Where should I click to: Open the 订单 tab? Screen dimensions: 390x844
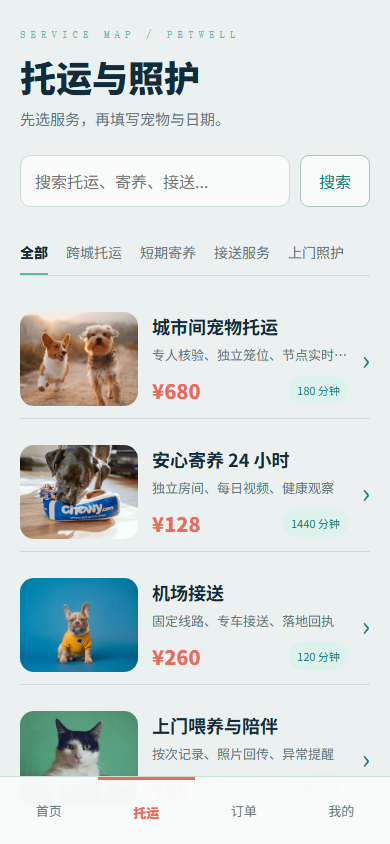coord(244,811)
